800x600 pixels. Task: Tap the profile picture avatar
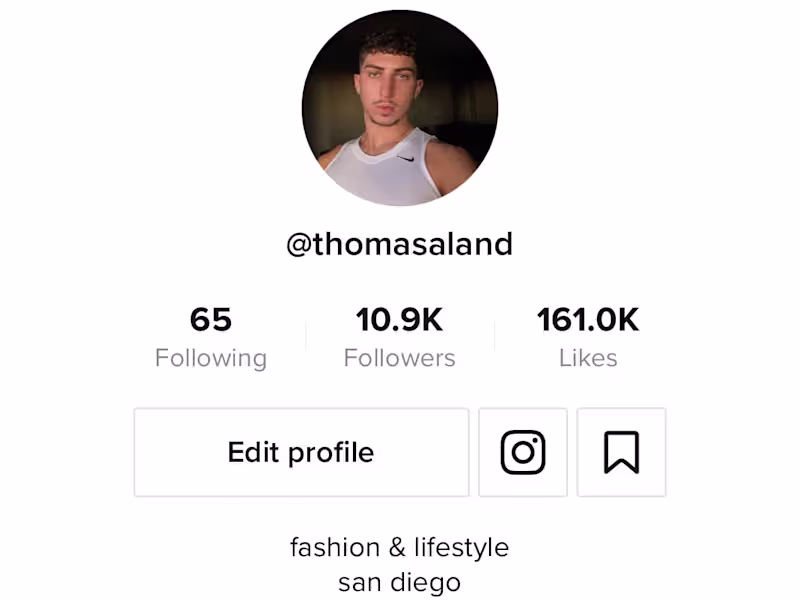click(400, 108)
